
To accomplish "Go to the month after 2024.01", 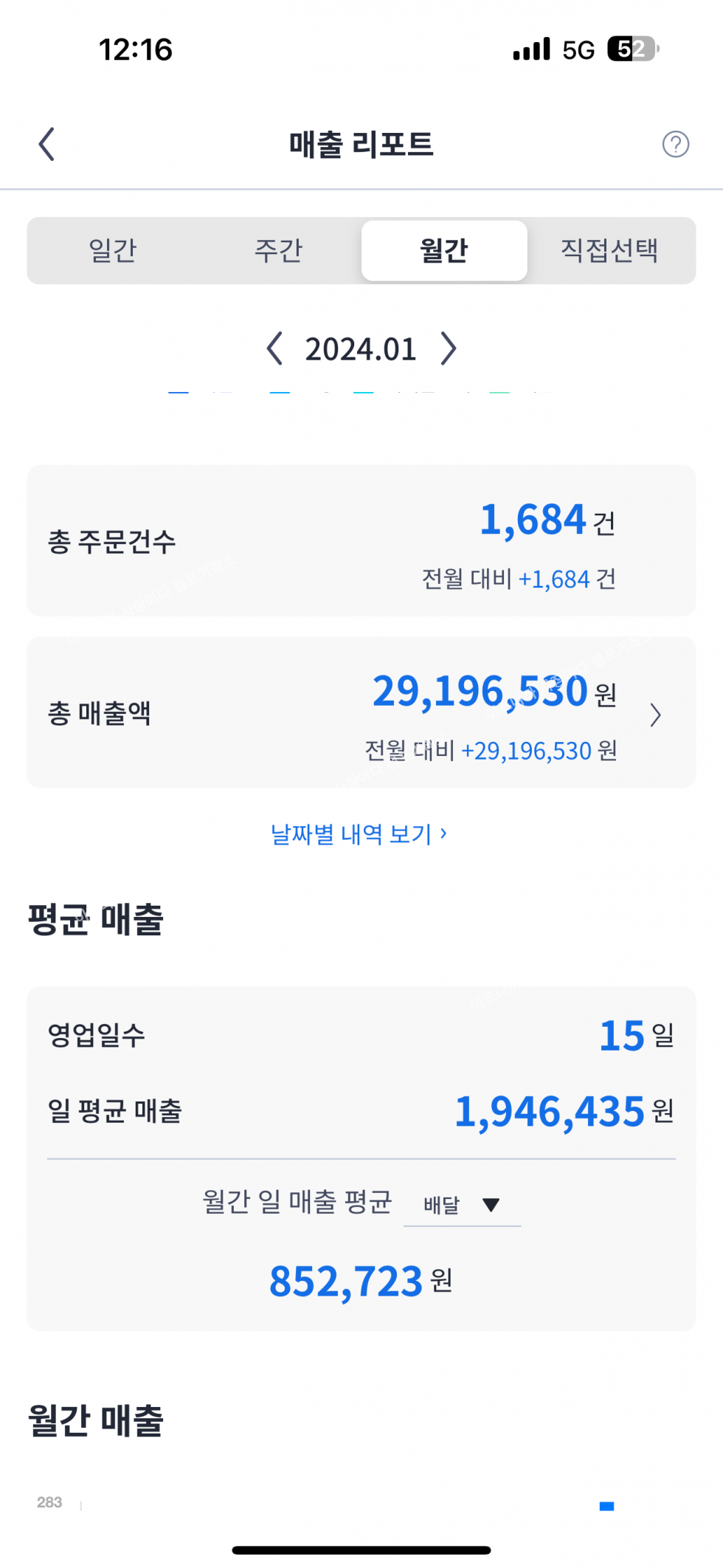I will coord(449,348).
